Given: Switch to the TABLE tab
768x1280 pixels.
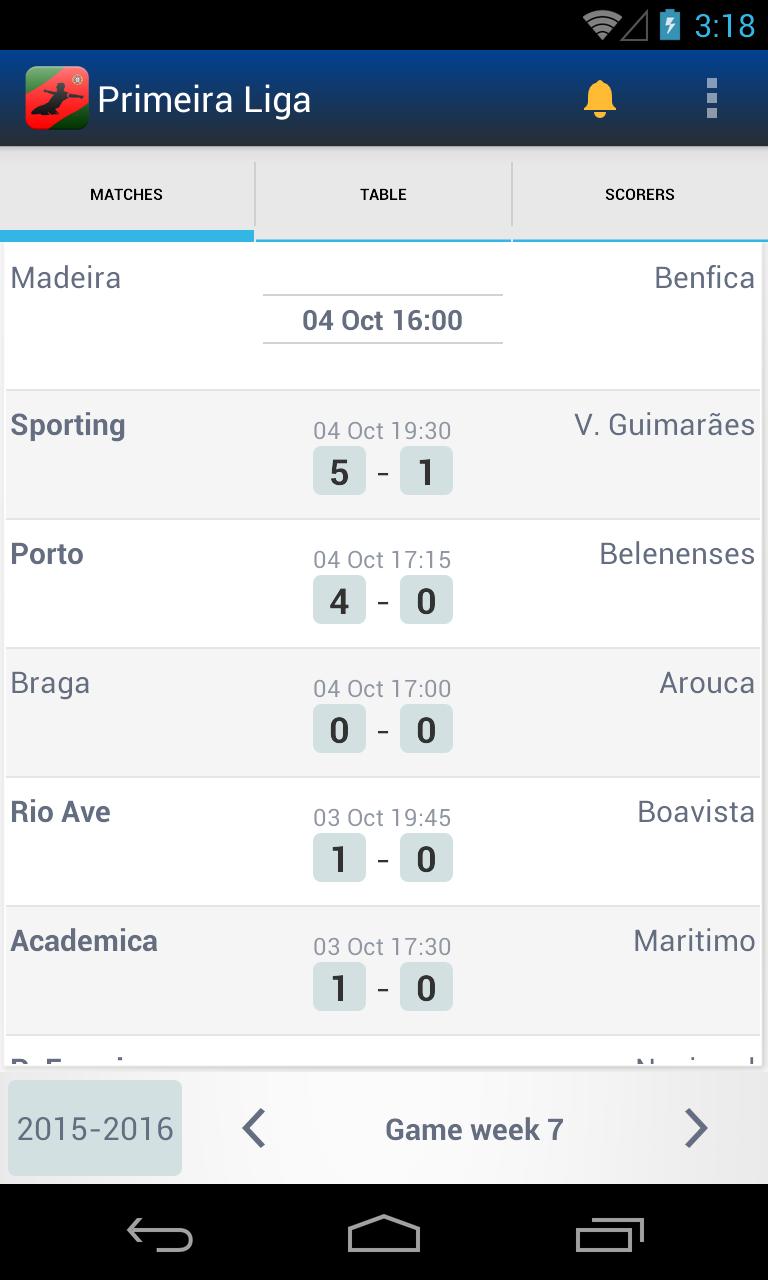Looking at the screenshot, I should coord(383,194).
